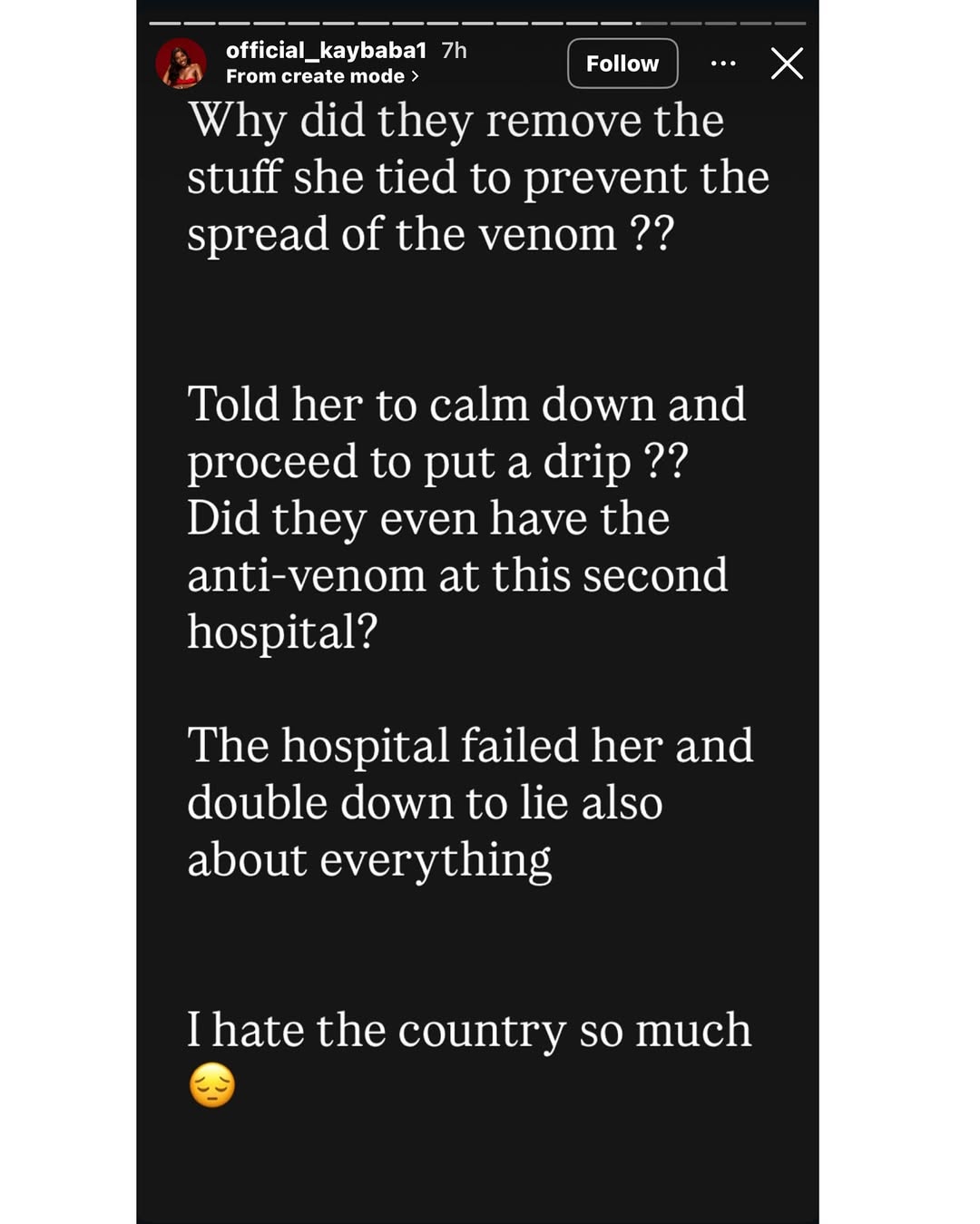Click the 7h timestamp next to username
This screenshot has width=980, height=1224.
(x=454, y=51)
